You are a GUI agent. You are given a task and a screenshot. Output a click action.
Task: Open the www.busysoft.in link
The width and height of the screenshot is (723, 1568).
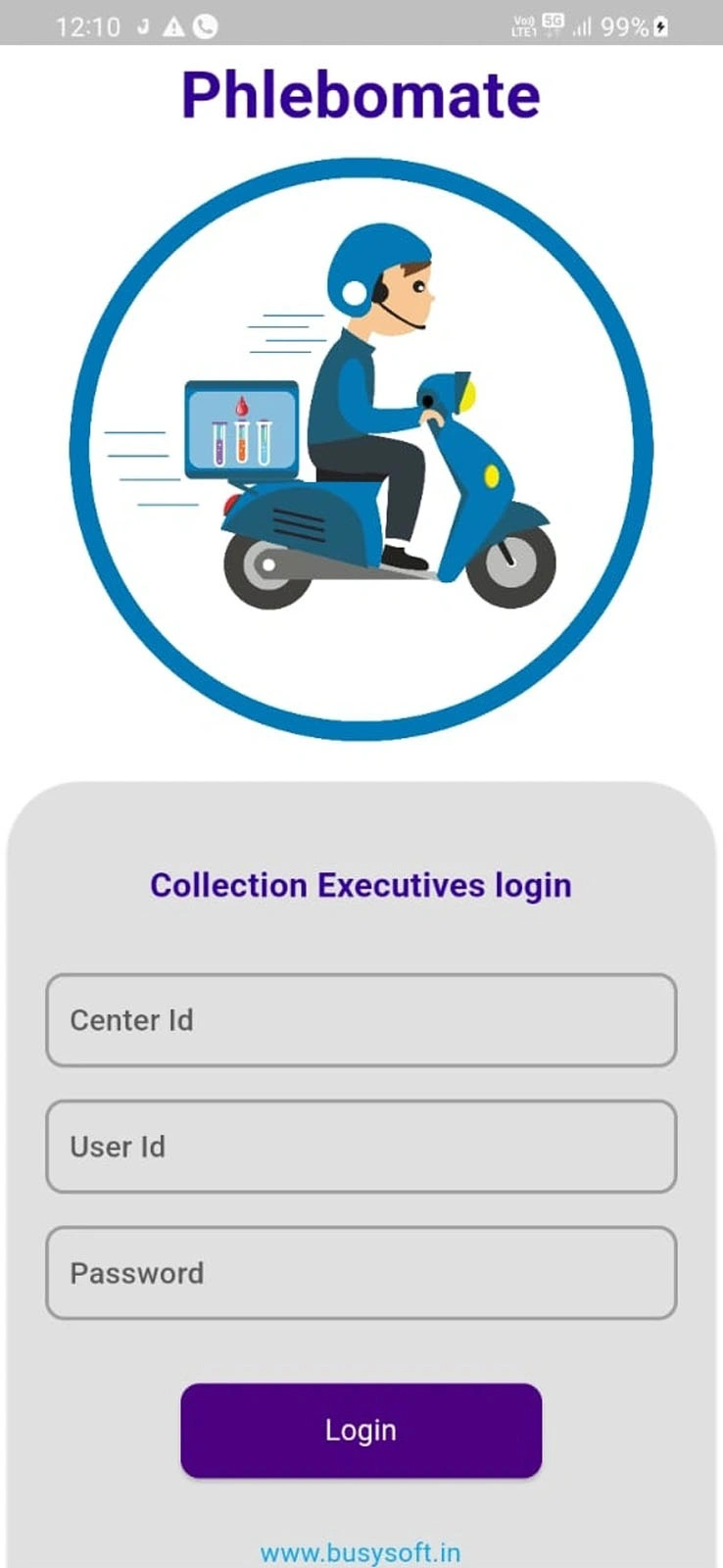click(361, 1552)
